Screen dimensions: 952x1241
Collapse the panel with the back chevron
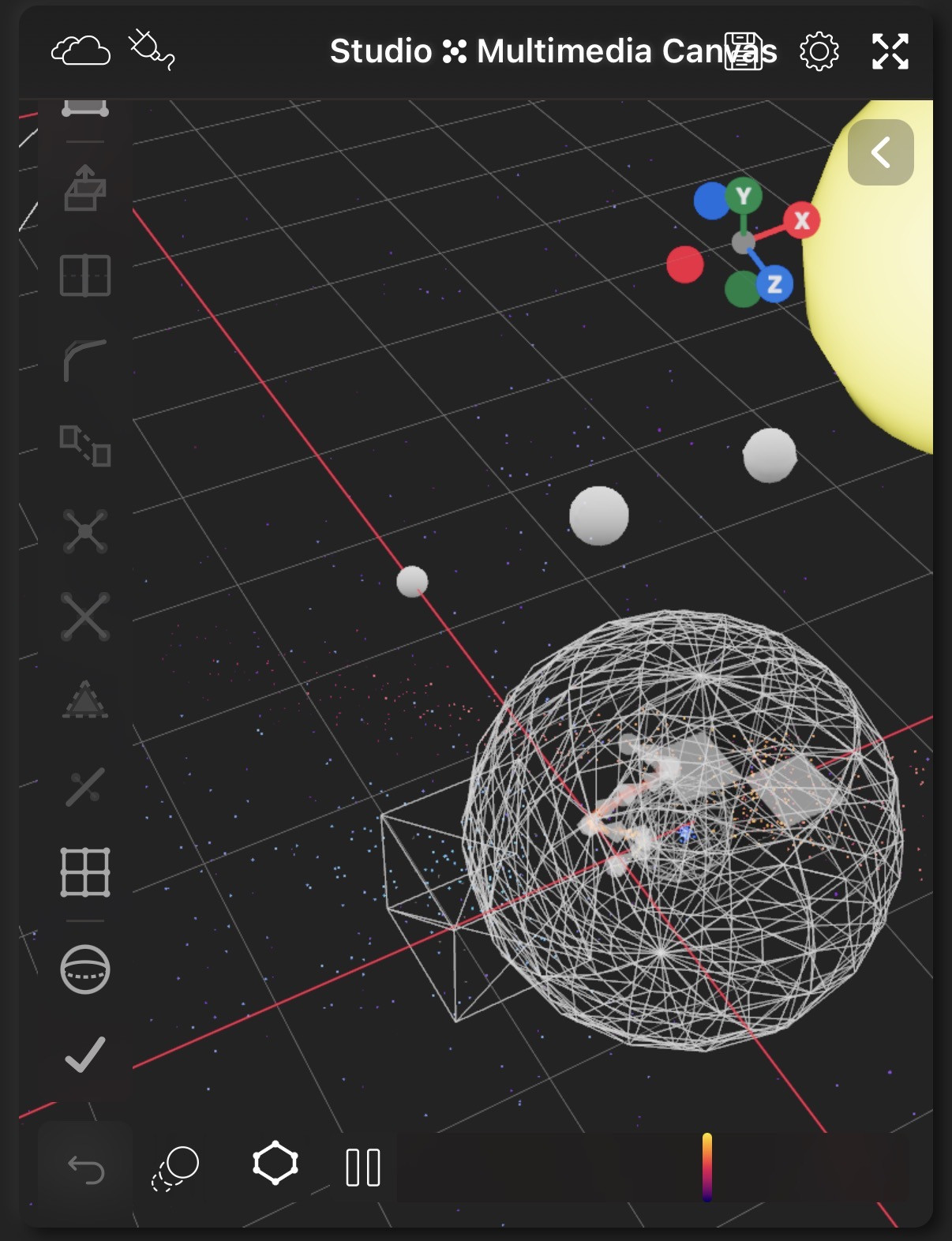tap(880, 152)
